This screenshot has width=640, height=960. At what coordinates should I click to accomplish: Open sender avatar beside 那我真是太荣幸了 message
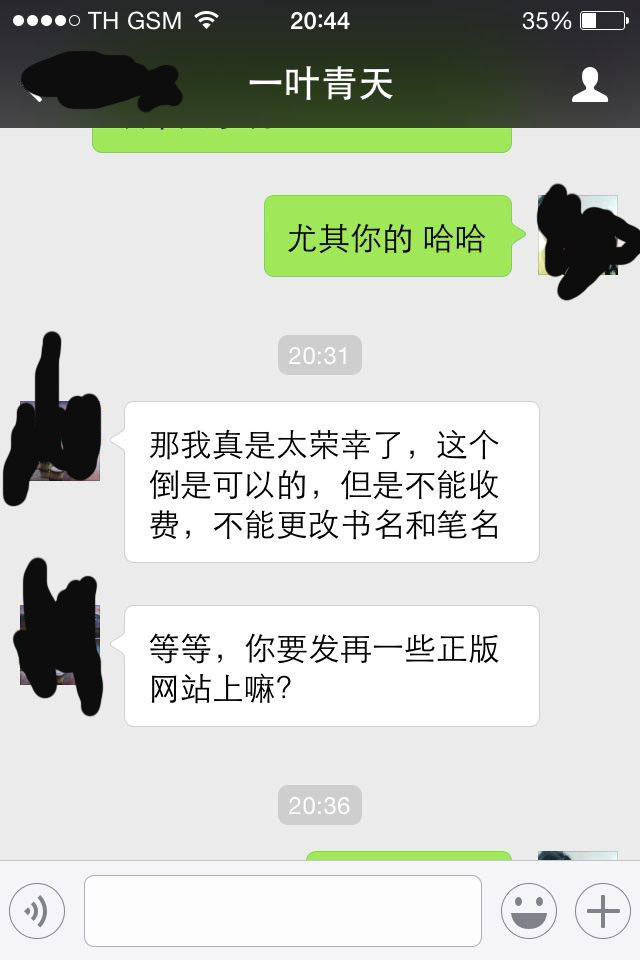(62, 442)
